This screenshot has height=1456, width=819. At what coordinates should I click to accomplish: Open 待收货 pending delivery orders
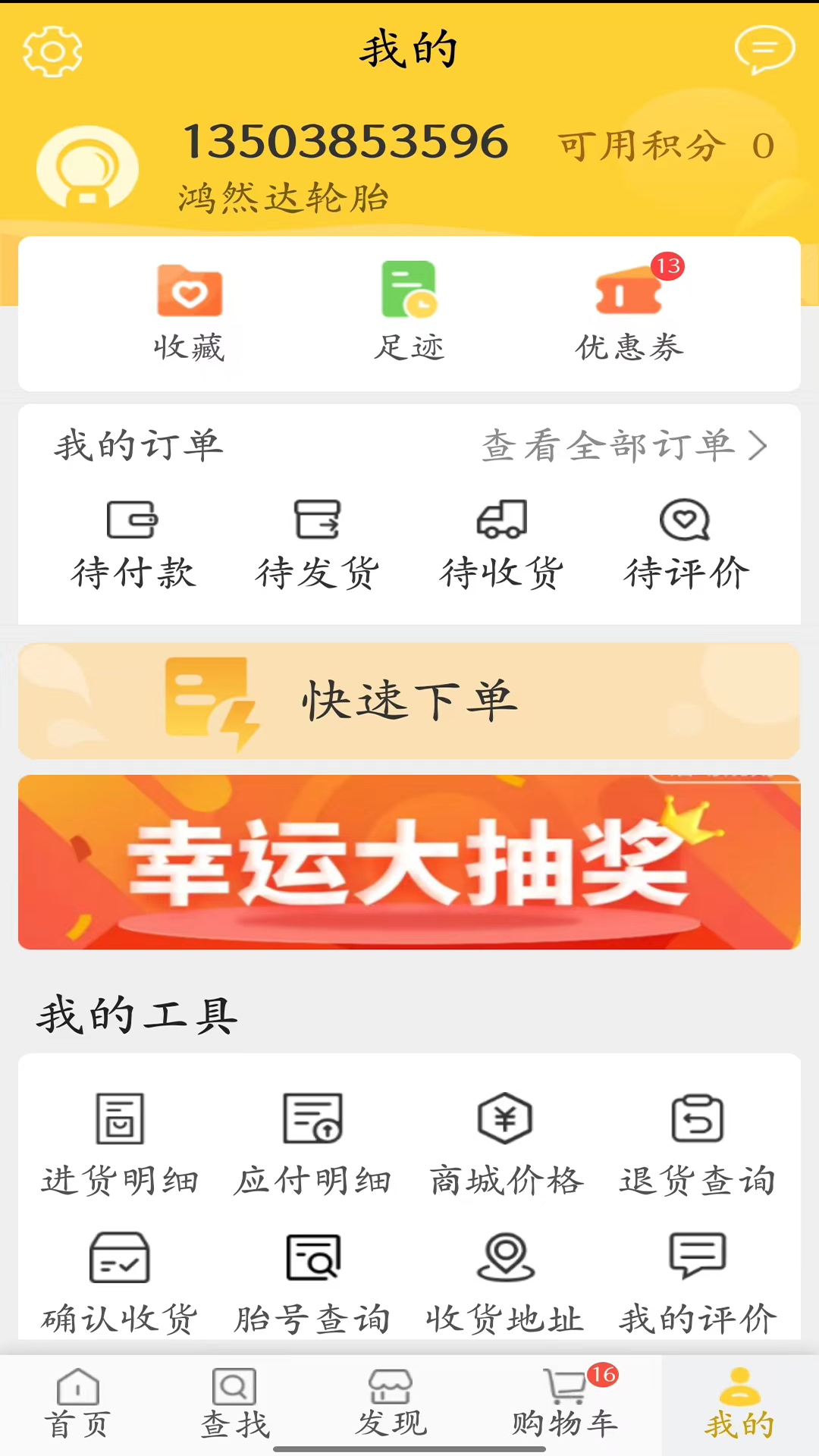(x=502, y=542)
